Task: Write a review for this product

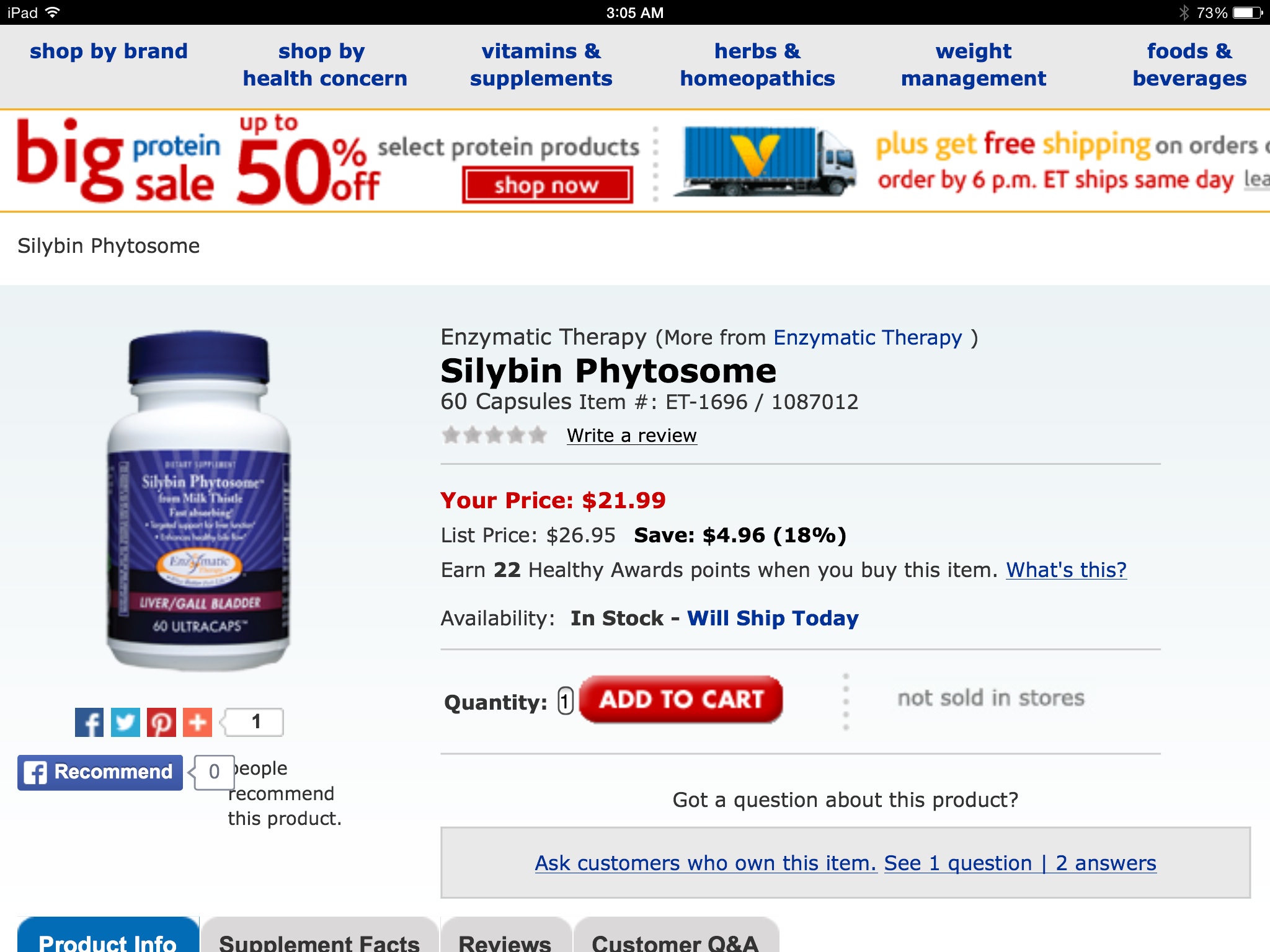Action: coord(631,436)
